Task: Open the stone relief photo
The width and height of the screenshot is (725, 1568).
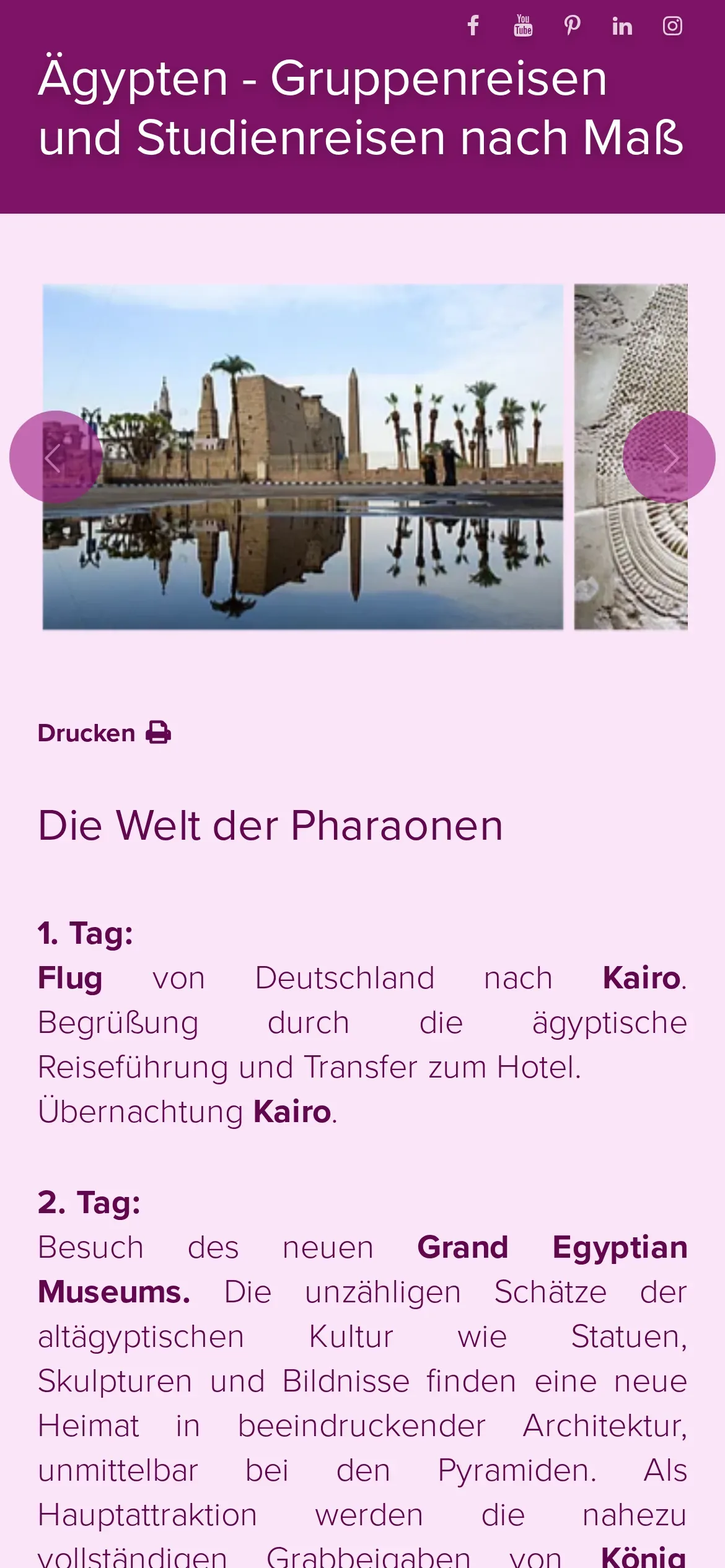Action: point(631,457)
